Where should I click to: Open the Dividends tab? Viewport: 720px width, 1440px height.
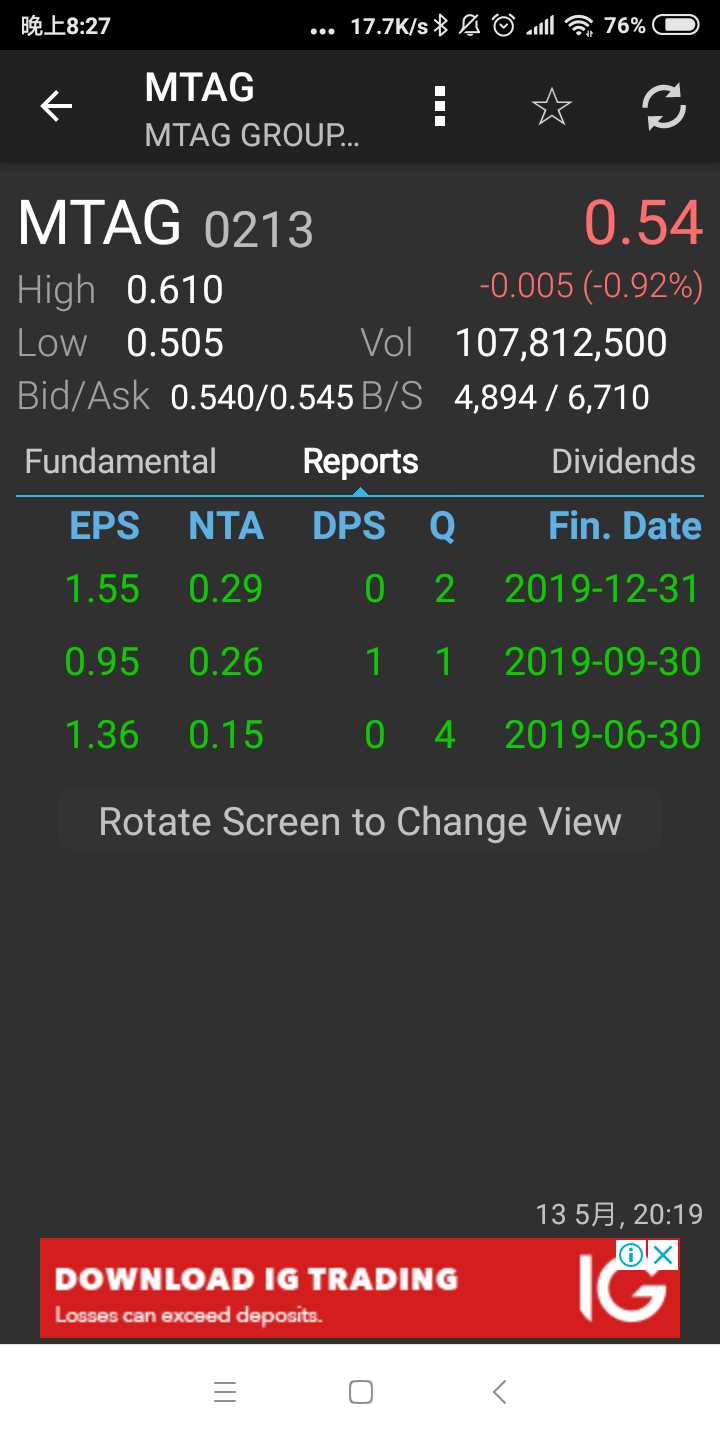(623, 461)
